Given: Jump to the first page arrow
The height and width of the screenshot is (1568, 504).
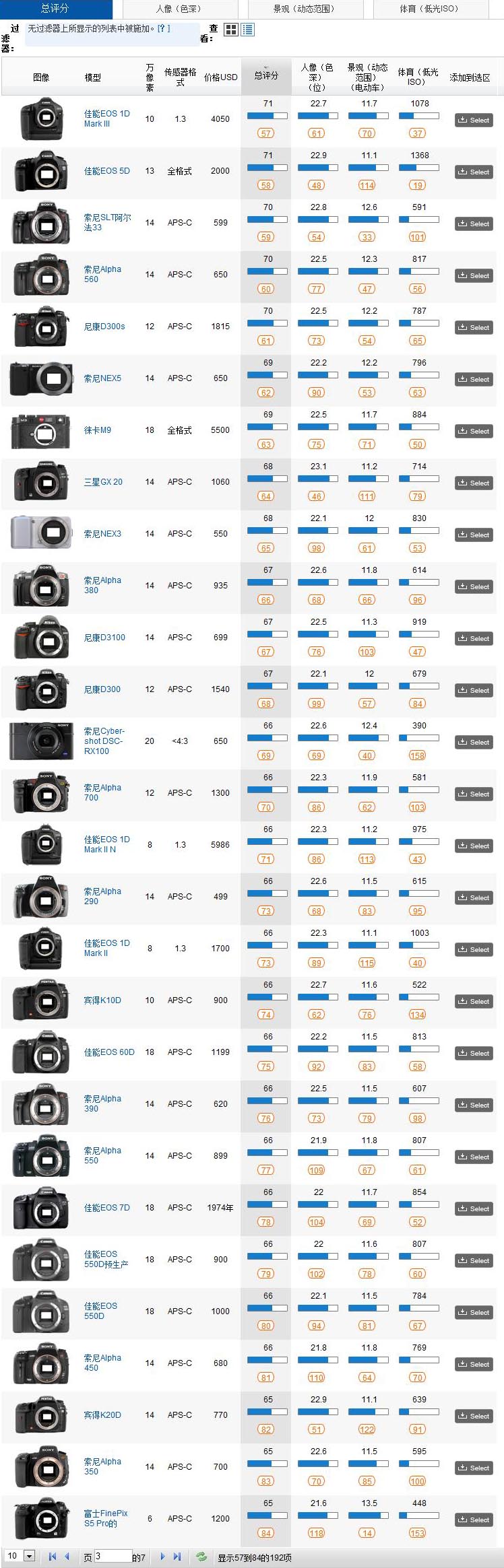Looking at the screenshot, I should (x=53, y=1557).
